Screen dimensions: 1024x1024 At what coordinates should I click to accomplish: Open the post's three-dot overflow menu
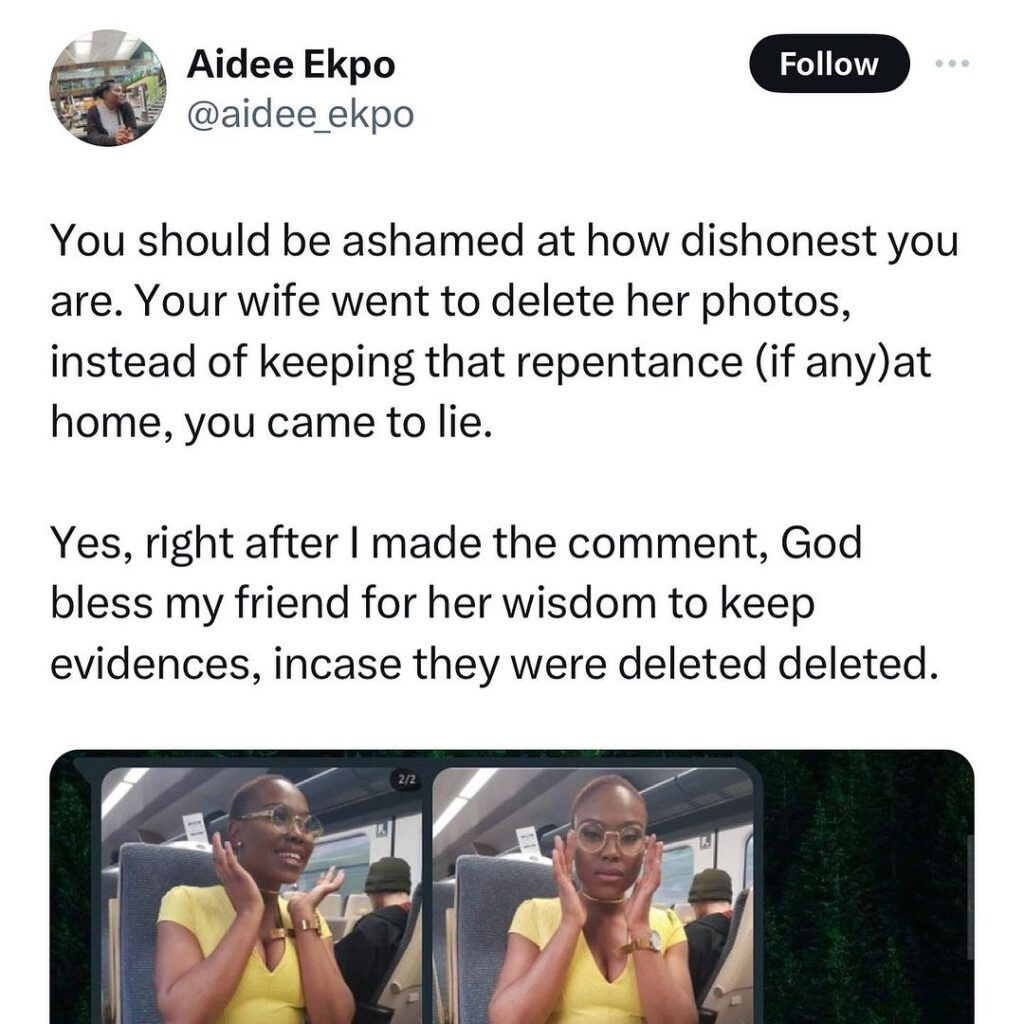[x=953, y=62]
